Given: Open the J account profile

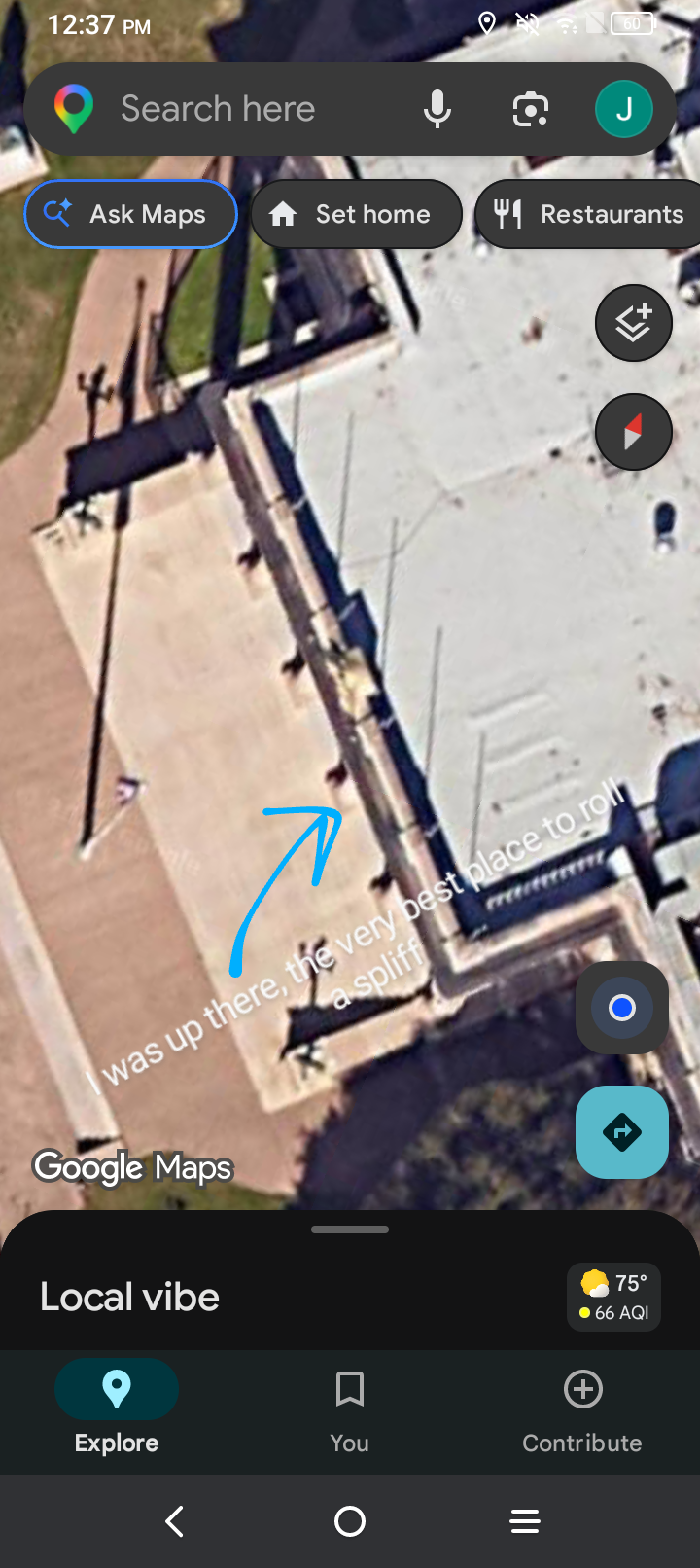Looking at the screenshot, I should [x=623, y=109].
